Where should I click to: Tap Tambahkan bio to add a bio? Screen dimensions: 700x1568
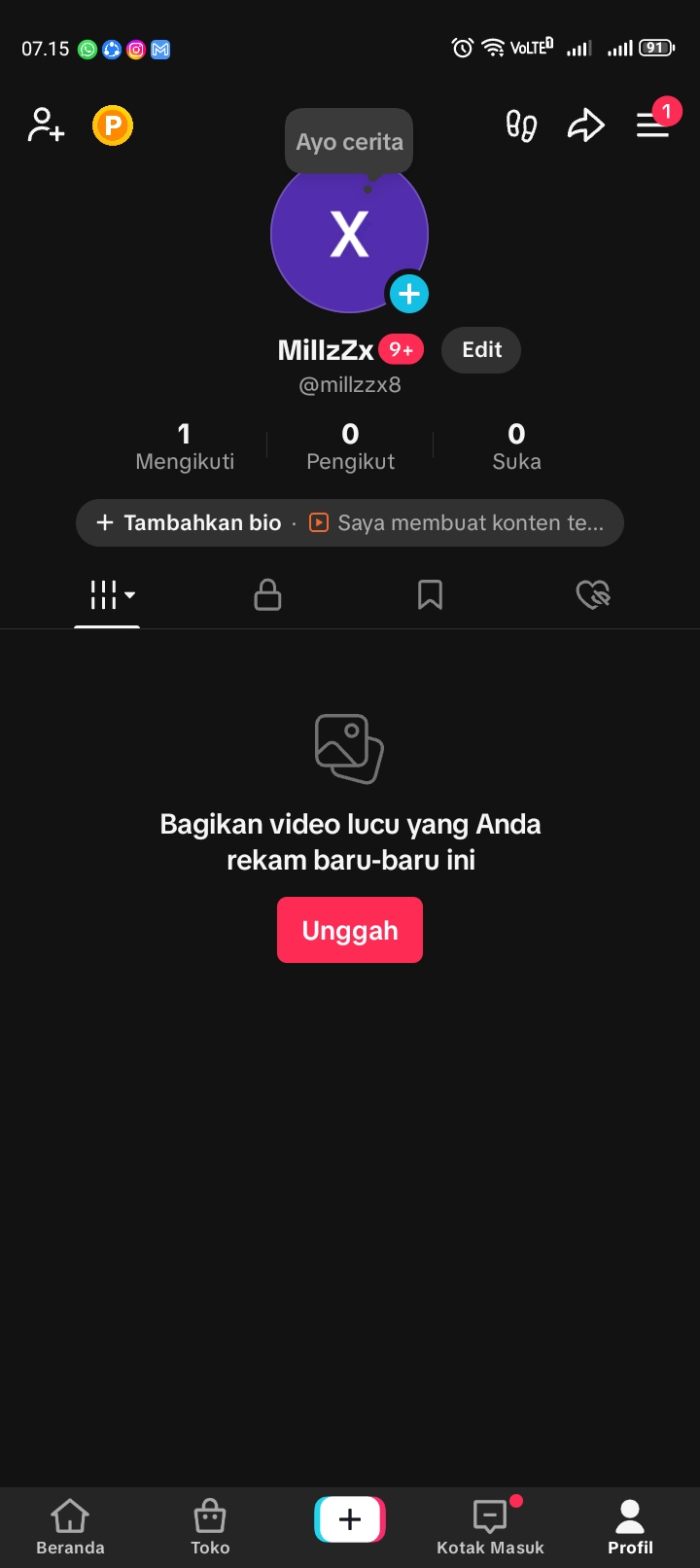point(190,523)
